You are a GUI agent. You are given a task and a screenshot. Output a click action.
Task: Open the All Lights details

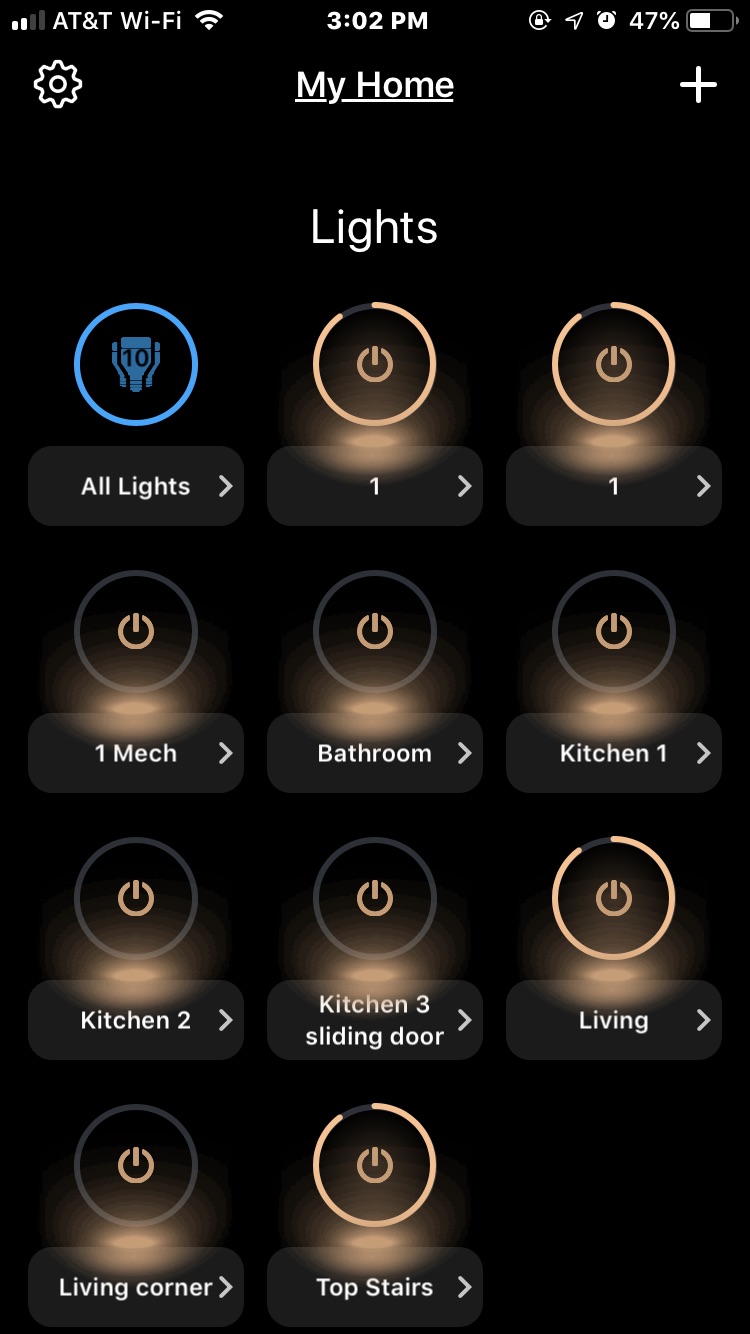(x=136, y=486)
